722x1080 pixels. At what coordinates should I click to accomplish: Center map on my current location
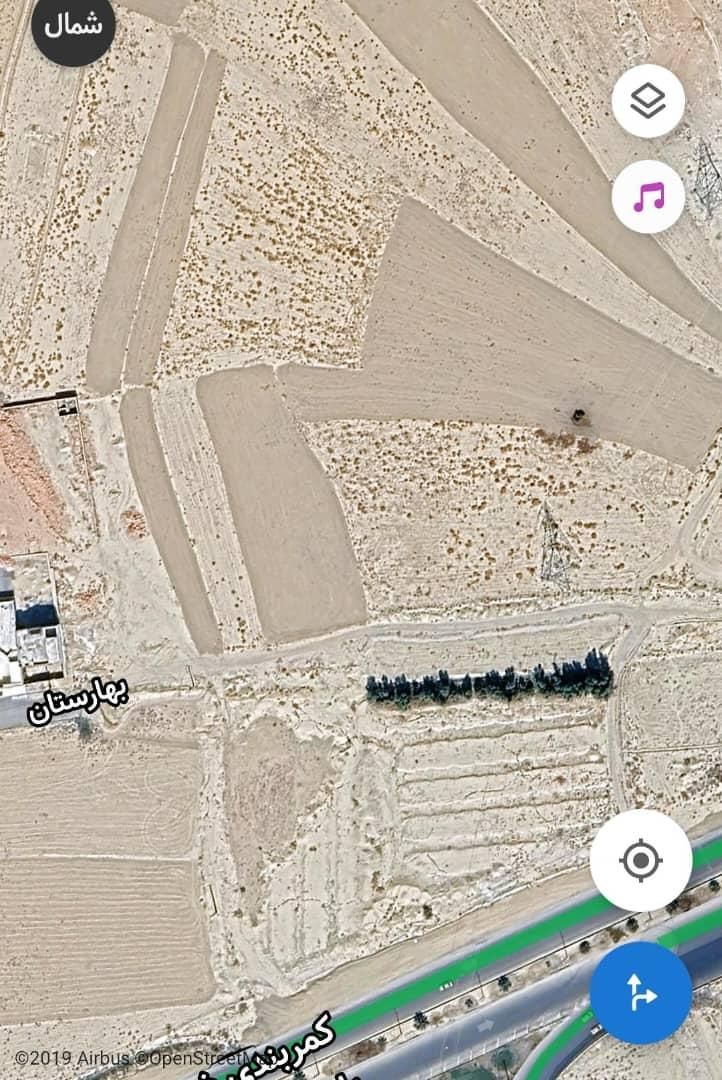[x=641, y=860]
